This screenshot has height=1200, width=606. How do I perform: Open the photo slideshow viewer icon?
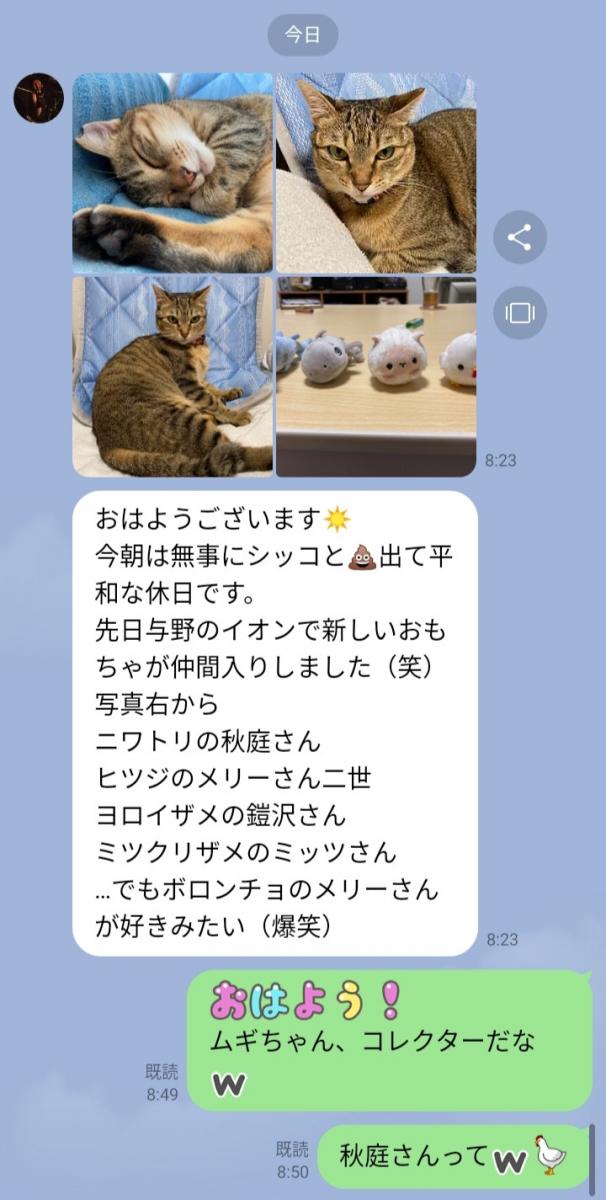click(x=519, y=313)
